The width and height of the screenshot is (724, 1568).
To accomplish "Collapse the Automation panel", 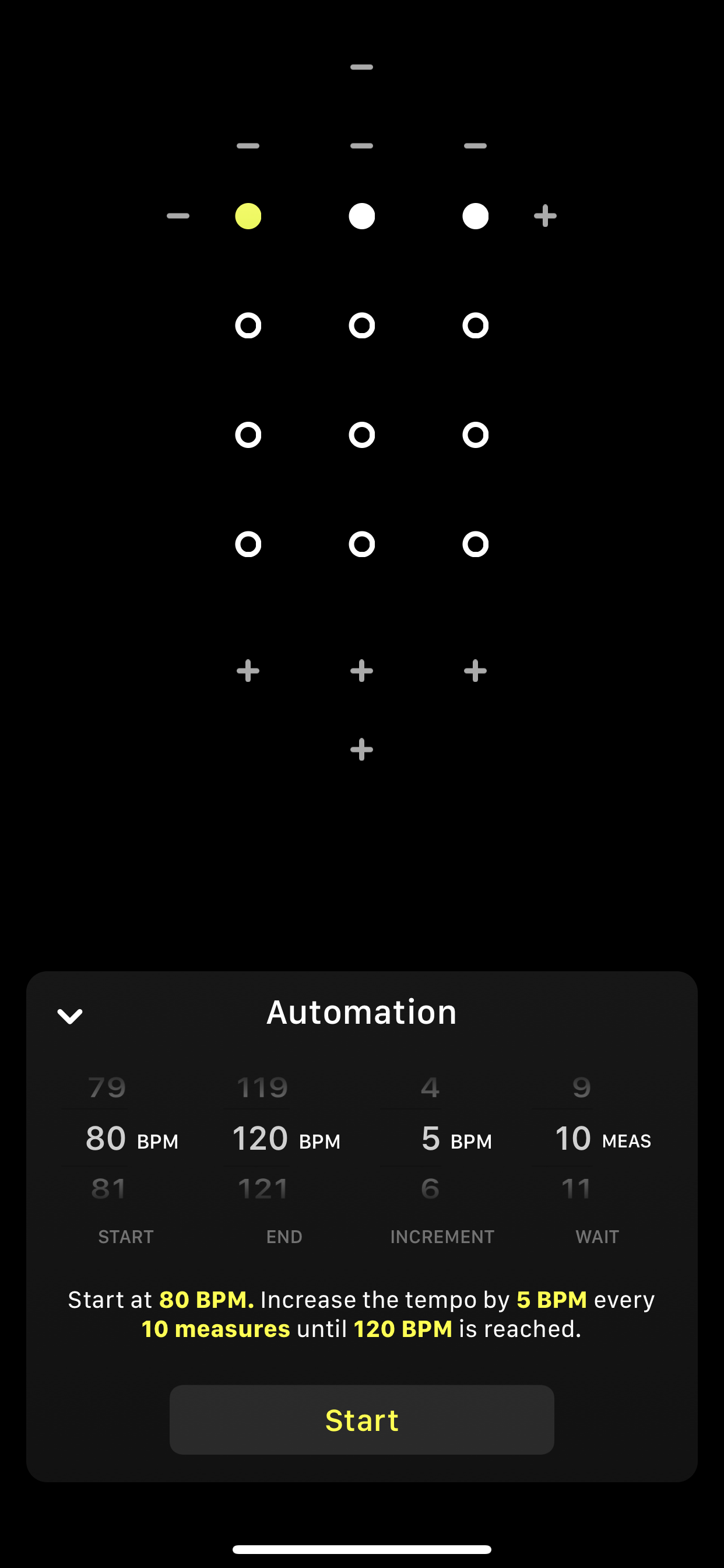I will (x=70, y=1016).
